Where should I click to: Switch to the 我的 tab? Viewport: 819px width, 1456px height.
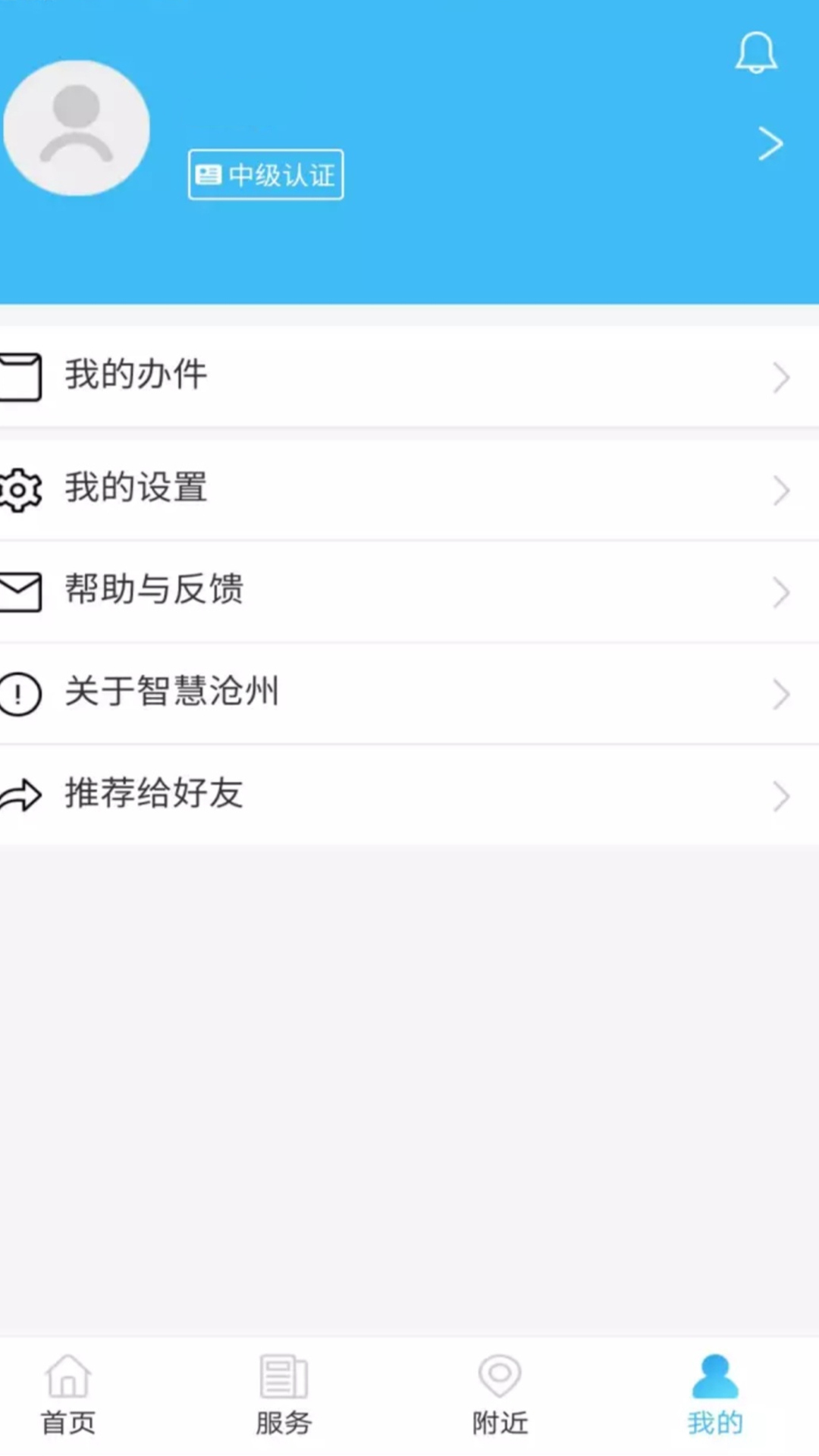(x=714, y=1395)
